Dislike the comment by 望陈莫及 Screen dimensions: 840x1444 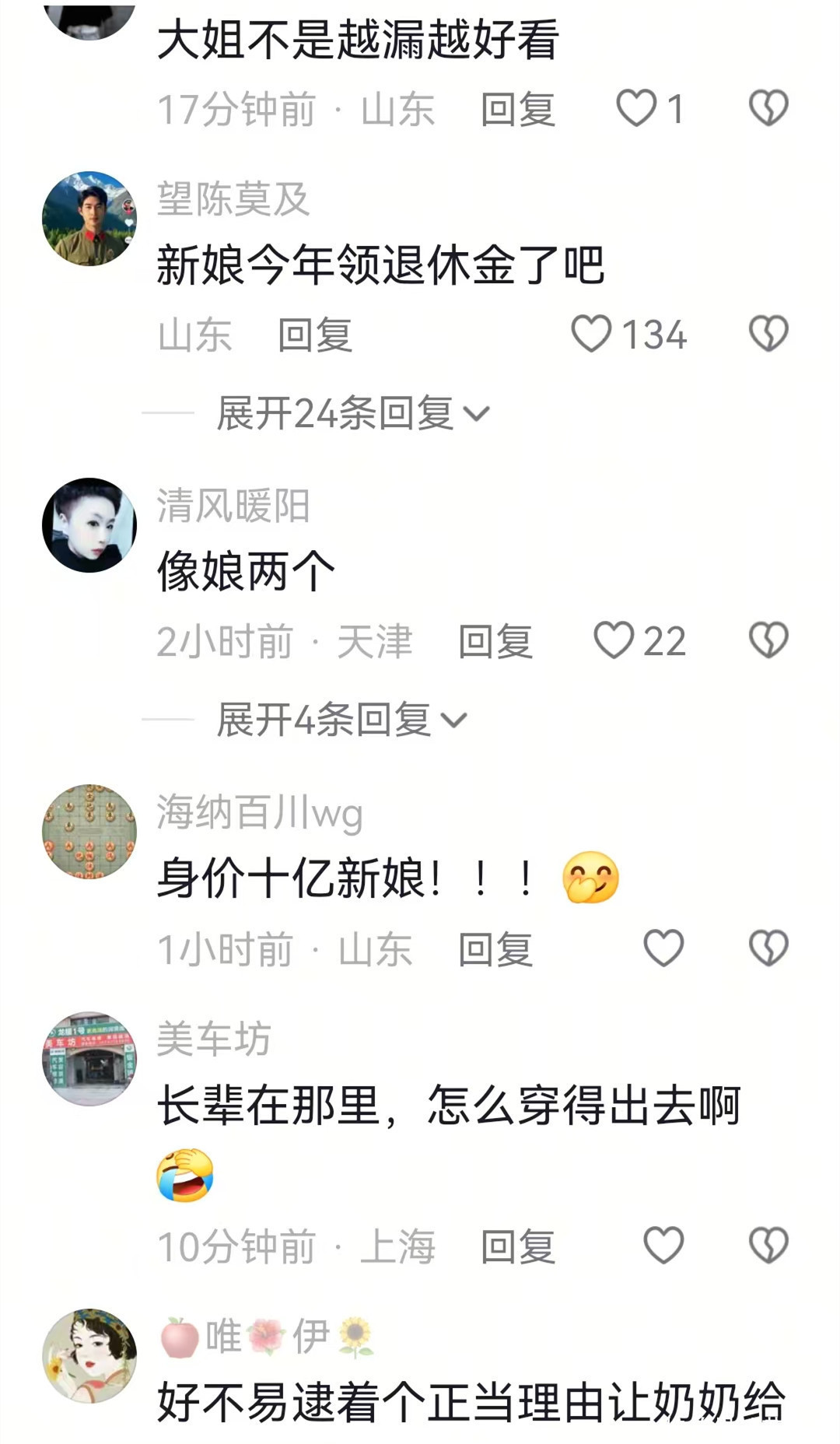click(x=768, y=334)
